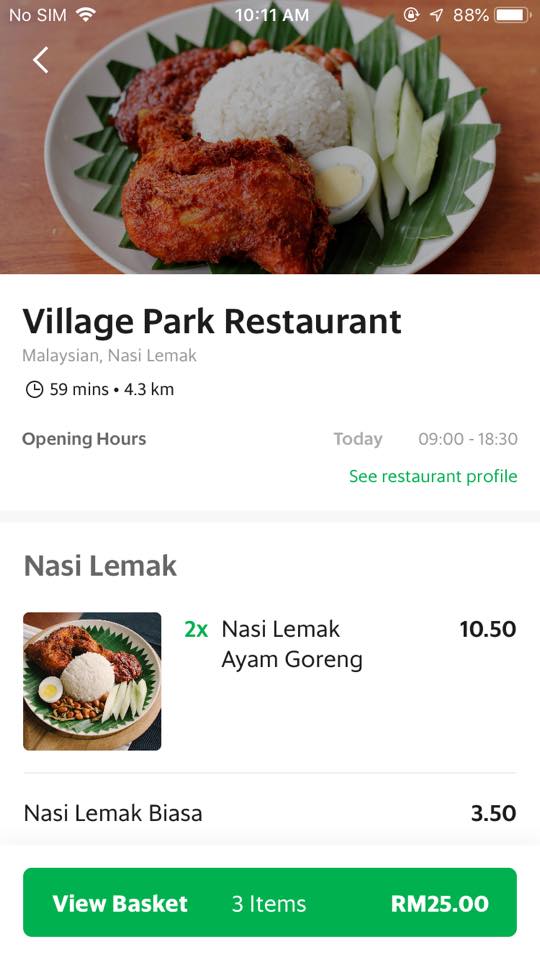The height and width of the screenshot is (960, 540).
Task: Open See restaurant profile link
Action: pos(433,476)
